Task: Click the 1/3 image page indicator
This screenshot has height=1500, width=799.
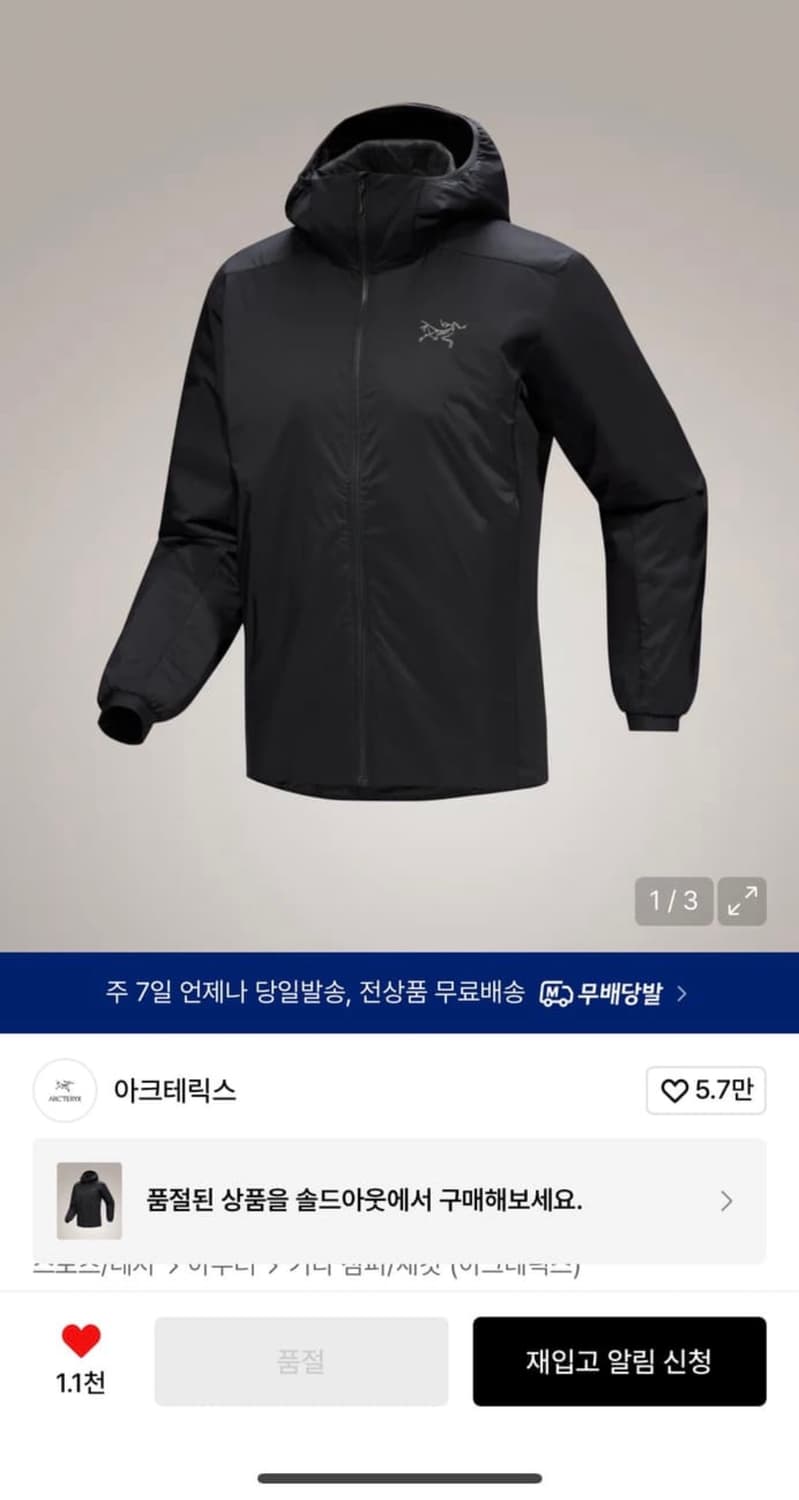Action: pos(674,902)
